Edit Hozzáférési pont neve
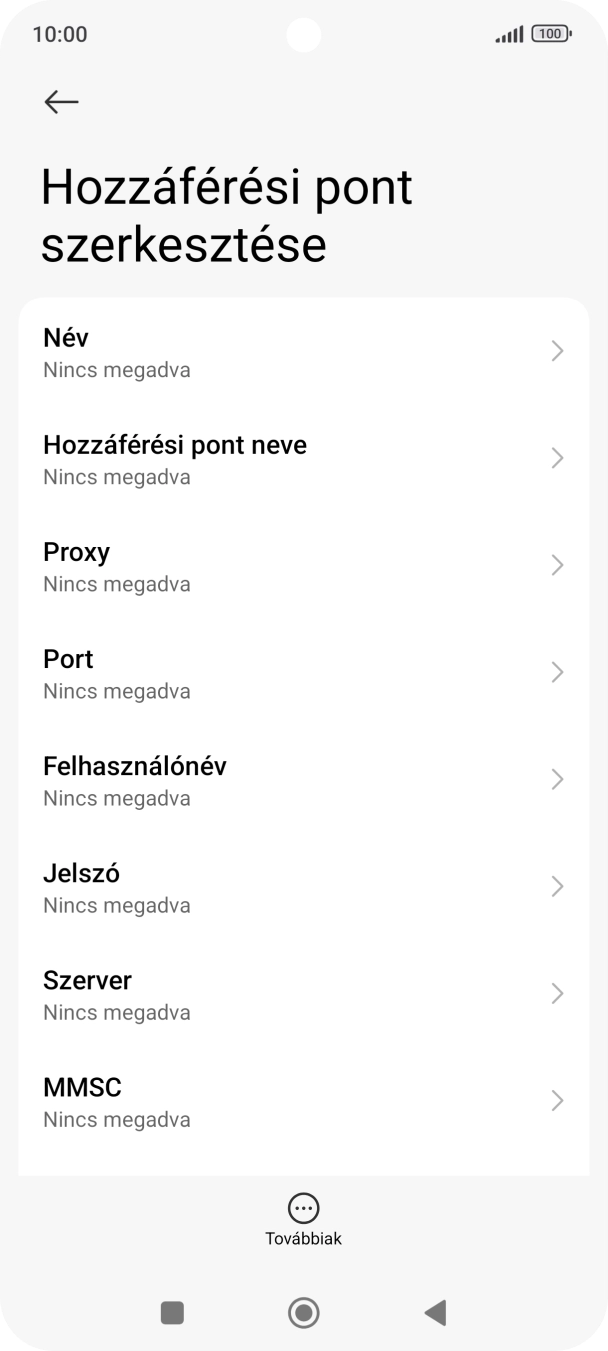Image resolution: width=608 pixels, height=1351 pixels. point(303,459)
